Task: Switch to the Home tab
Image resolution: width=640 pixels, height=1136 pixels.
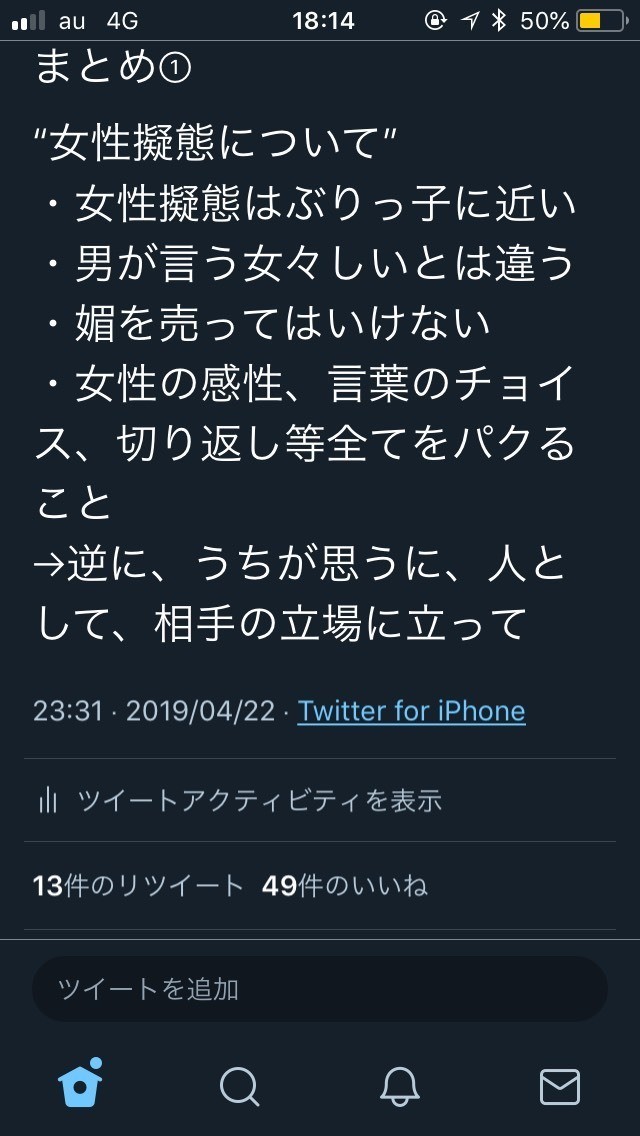Action: (x=81, y=1084)
